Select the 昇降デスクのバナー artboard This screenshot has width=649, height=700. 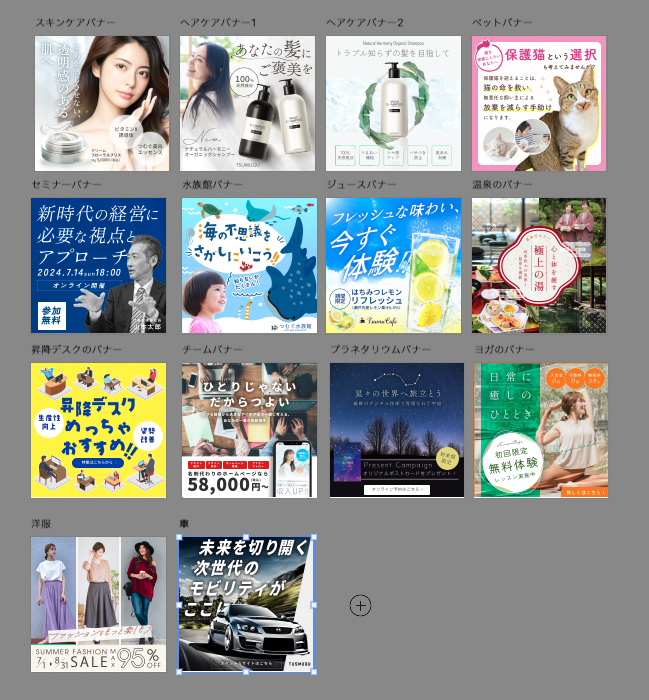98,430
